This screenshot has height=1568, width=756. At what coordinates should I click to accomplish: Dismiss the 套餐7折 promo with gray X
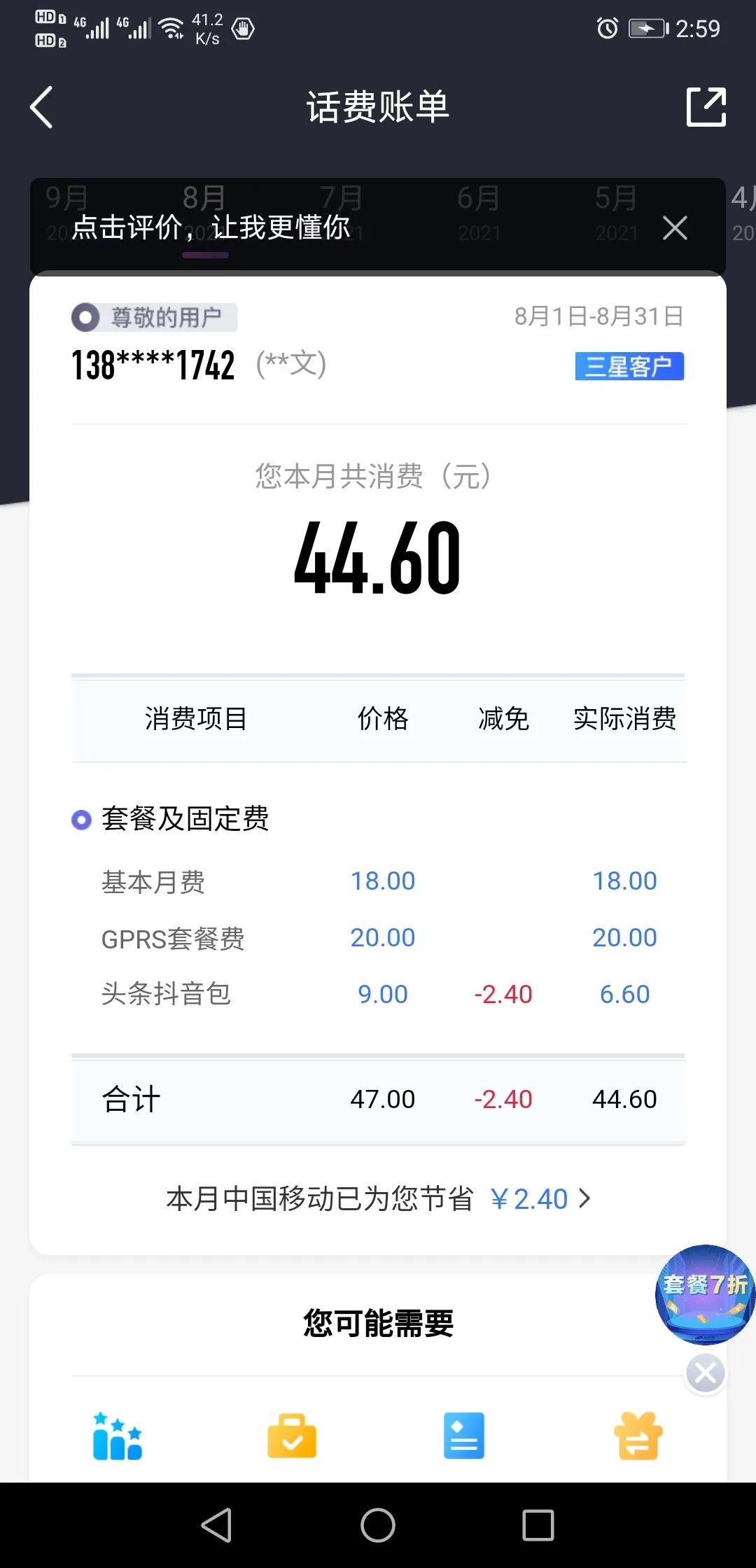point(705,1373)
